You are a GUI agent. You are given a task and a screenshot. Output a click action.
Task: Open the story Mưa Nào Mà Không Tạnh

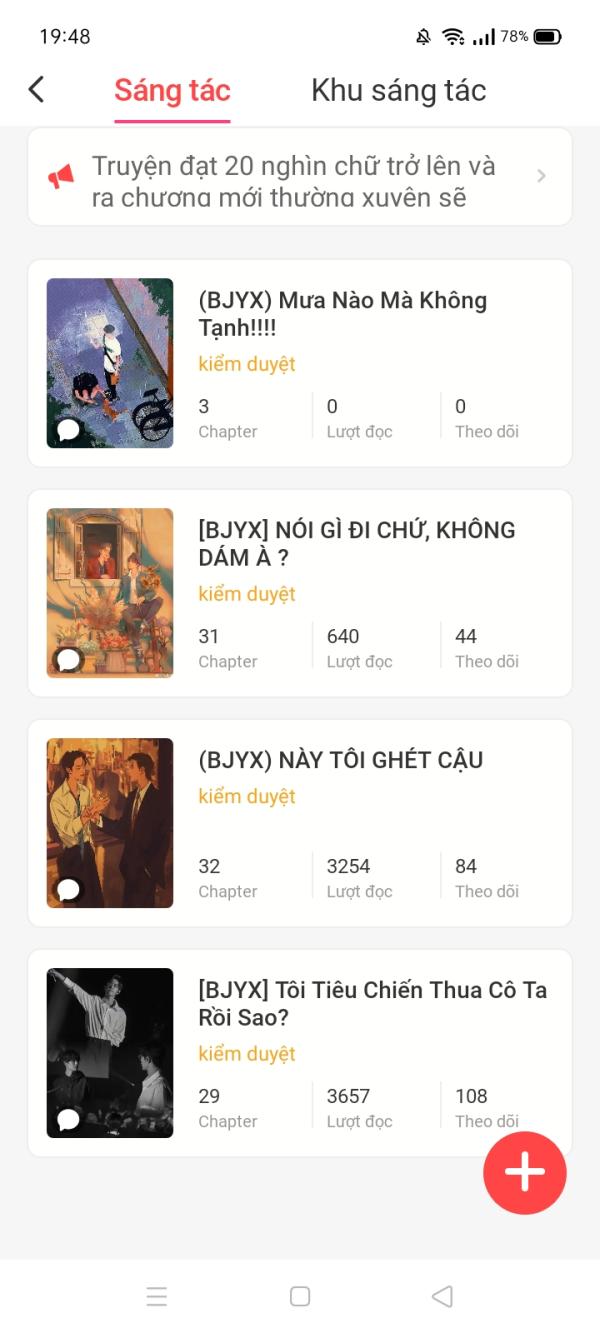342,314
